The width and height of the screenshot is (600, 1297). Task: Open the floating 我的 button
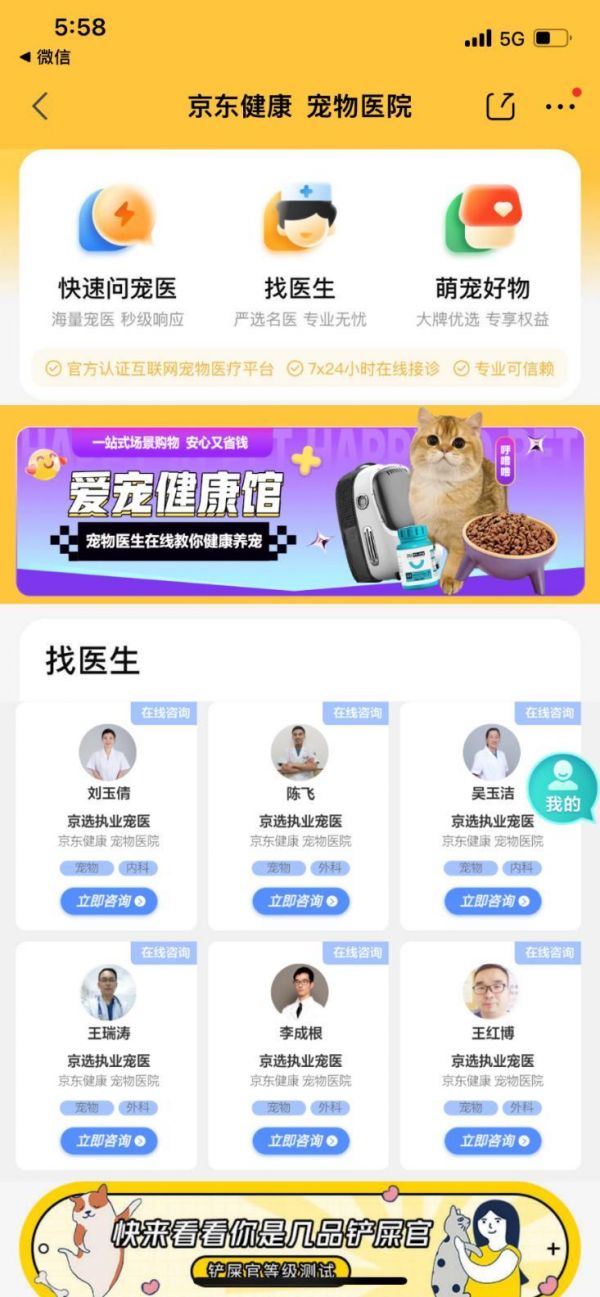coord(562,788)
